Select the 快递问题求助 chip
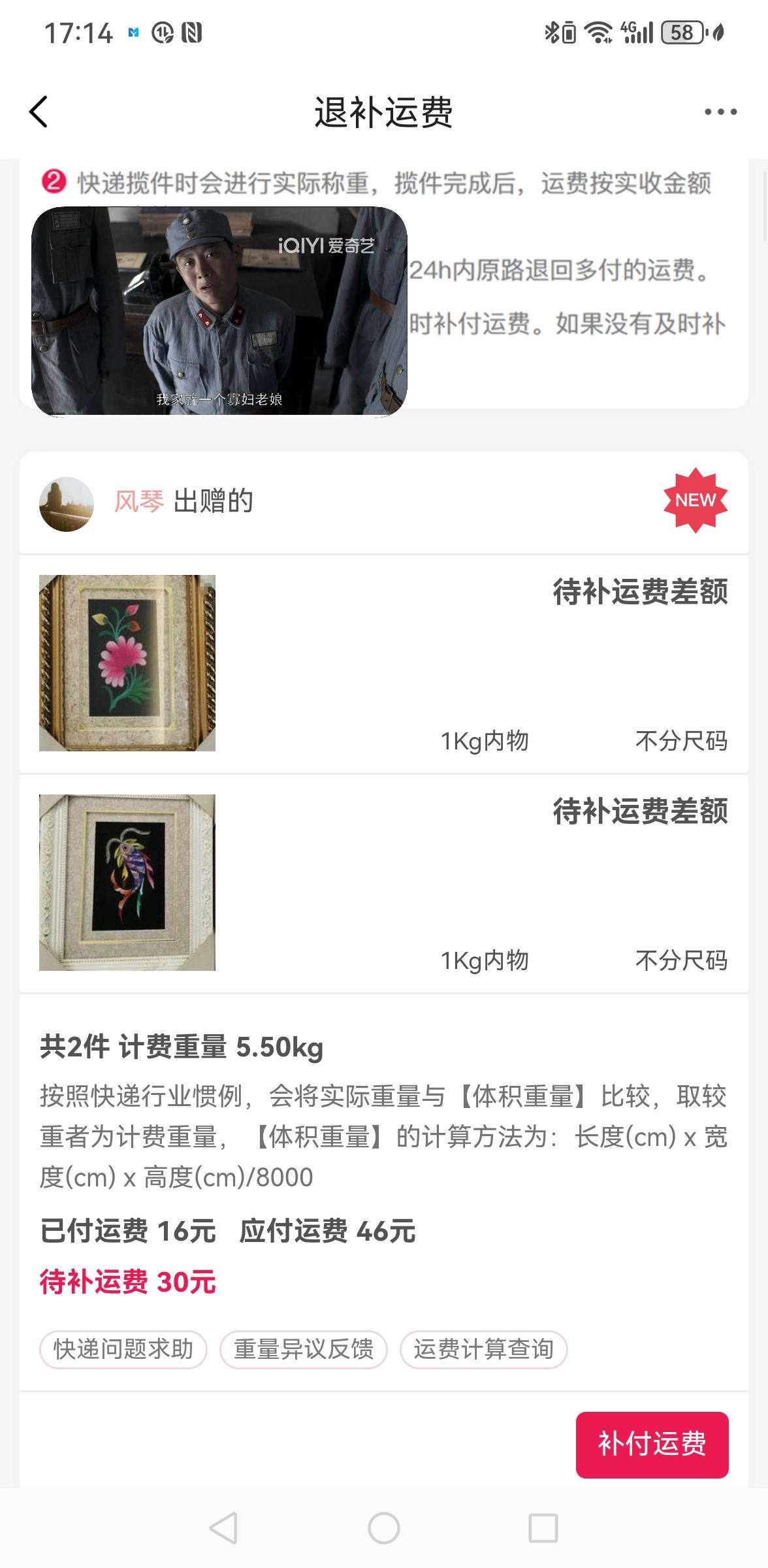Image resolution: width=768 pixels, height=1568 pixels. tap(123, 1349)
